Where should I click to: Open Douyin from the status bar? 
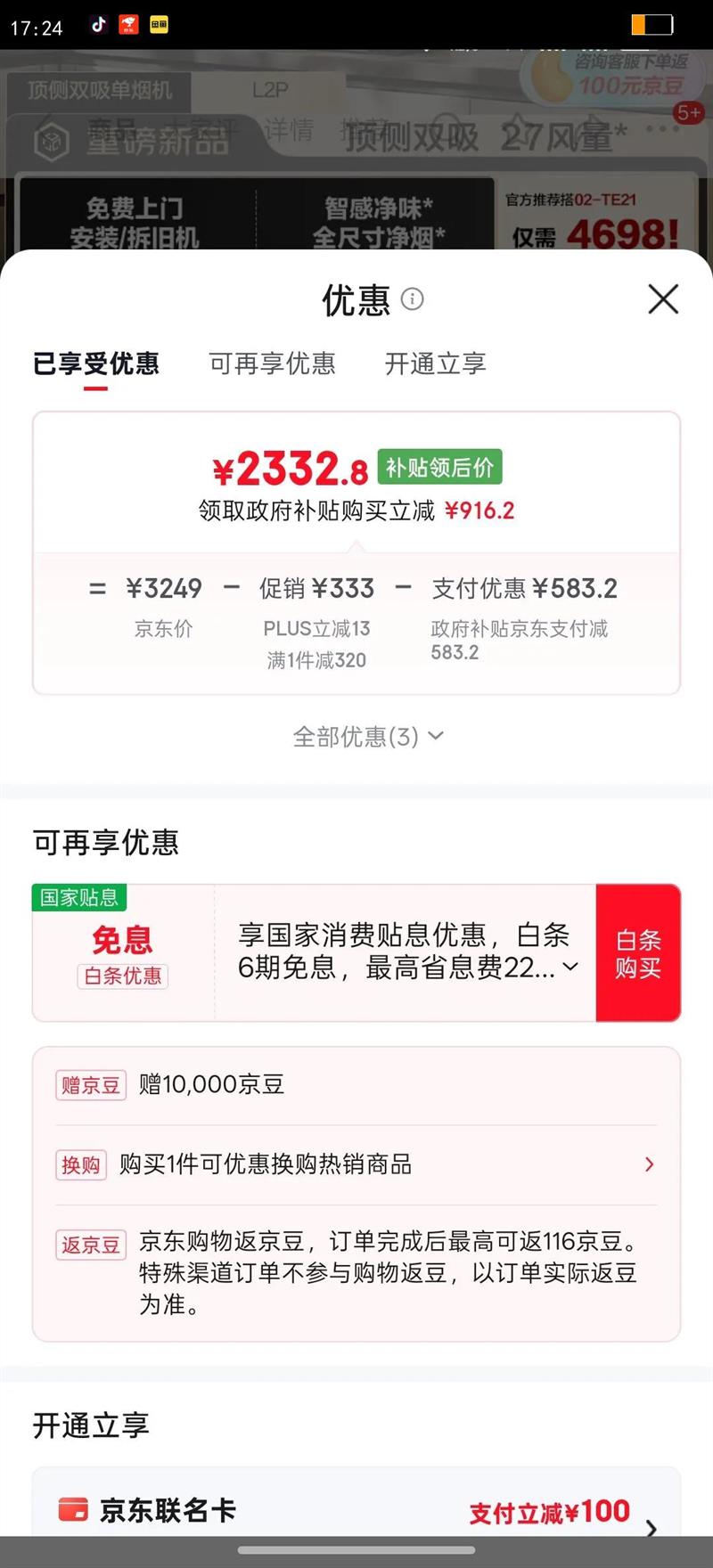coord(96,25)
